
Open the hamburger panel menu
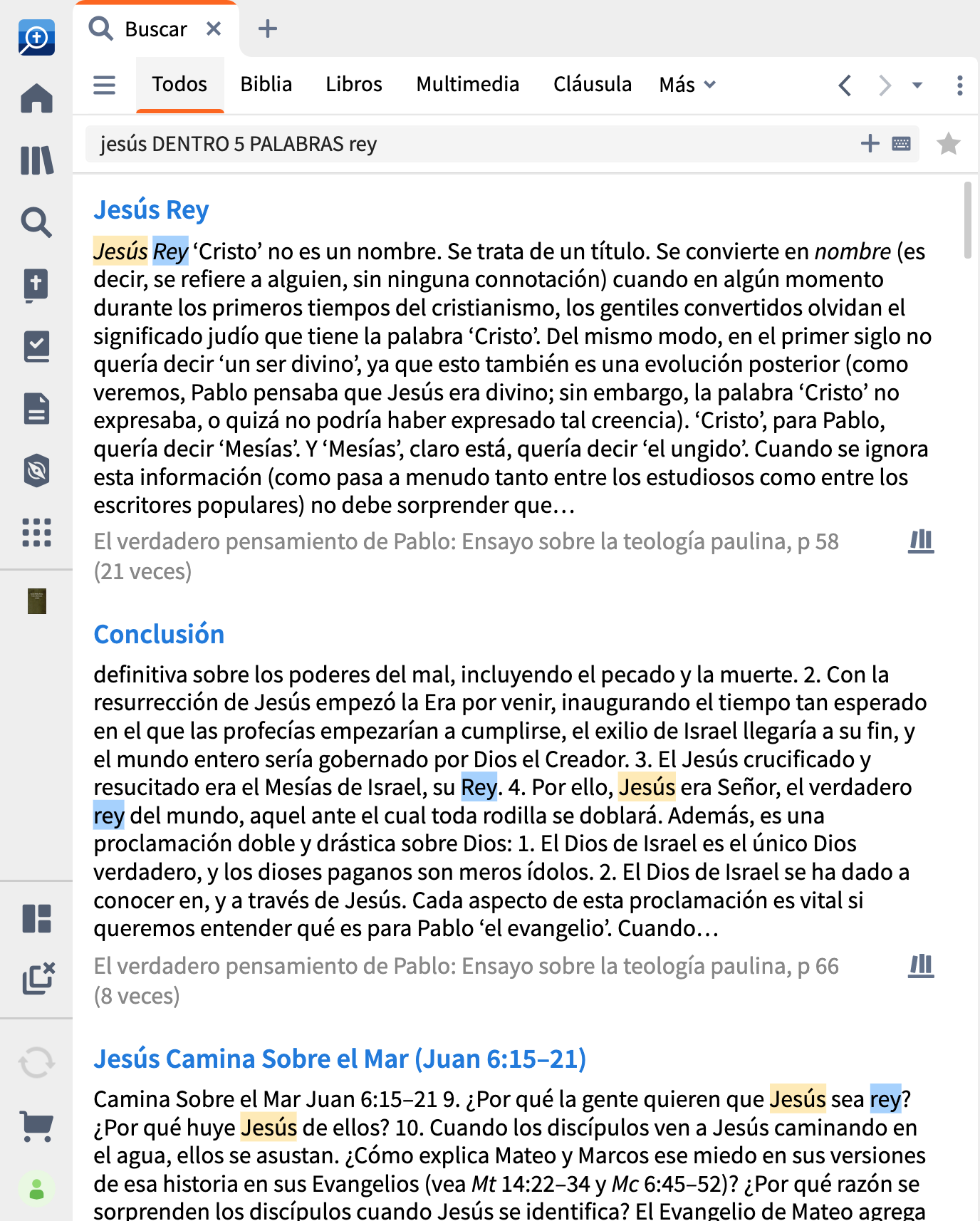105,85
